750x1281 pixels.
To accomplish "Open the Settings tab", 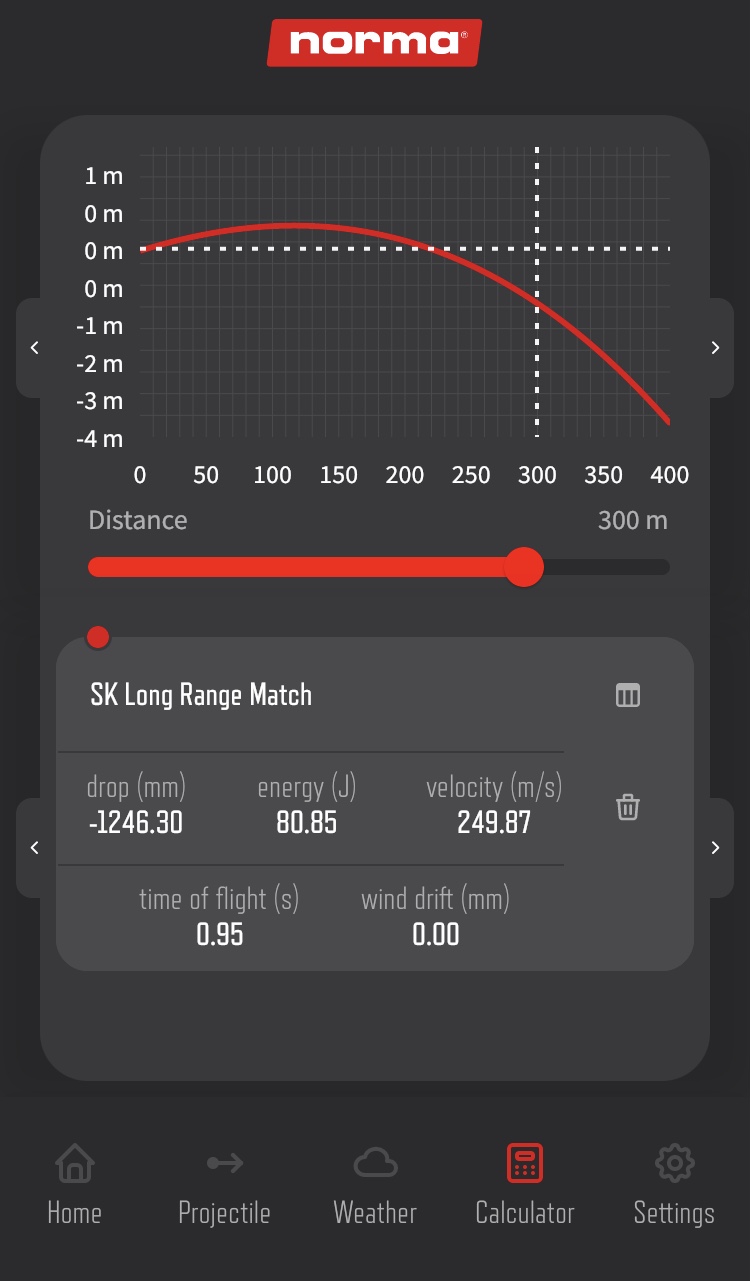I will coord(674,1186).
